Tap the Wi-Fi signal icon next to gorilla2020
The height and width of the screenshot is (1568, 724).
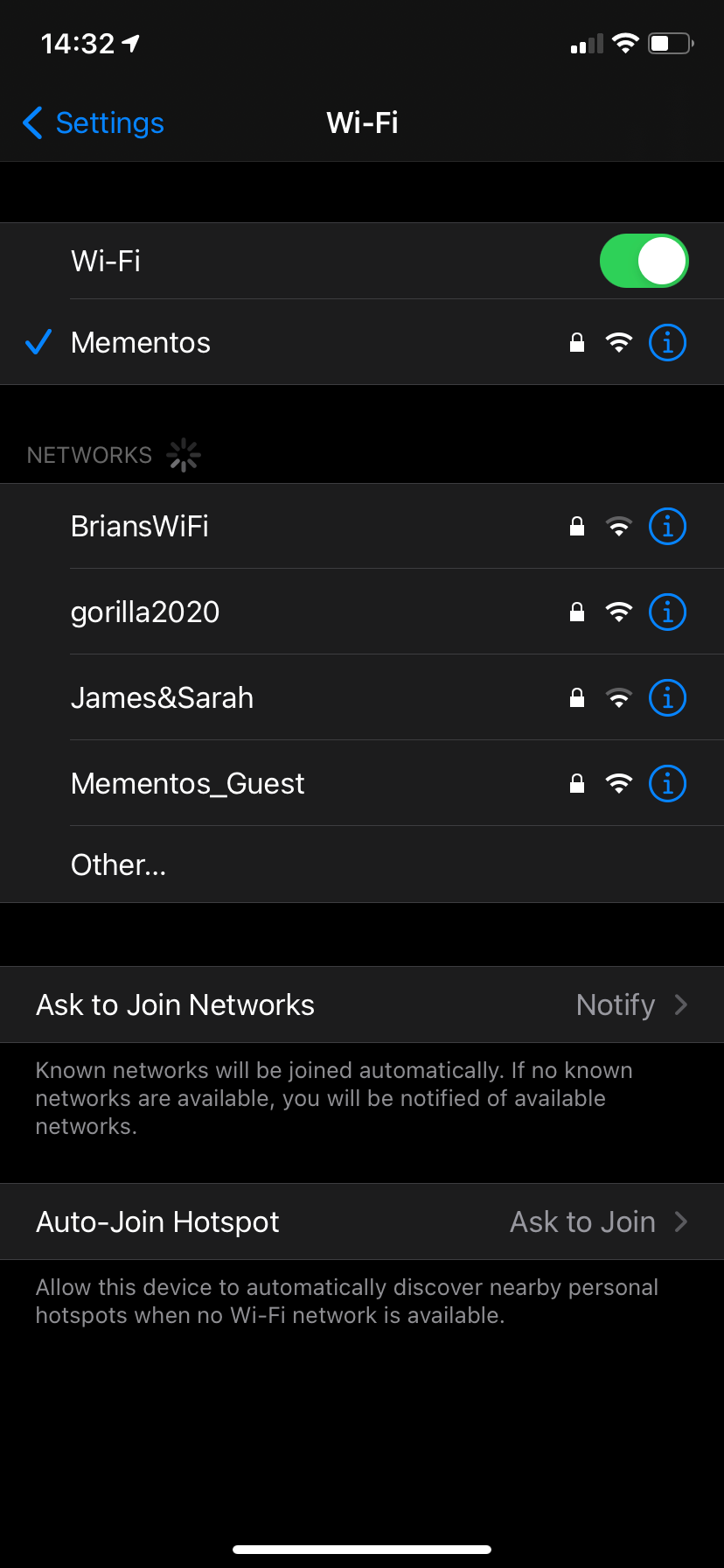pos(620,612)
